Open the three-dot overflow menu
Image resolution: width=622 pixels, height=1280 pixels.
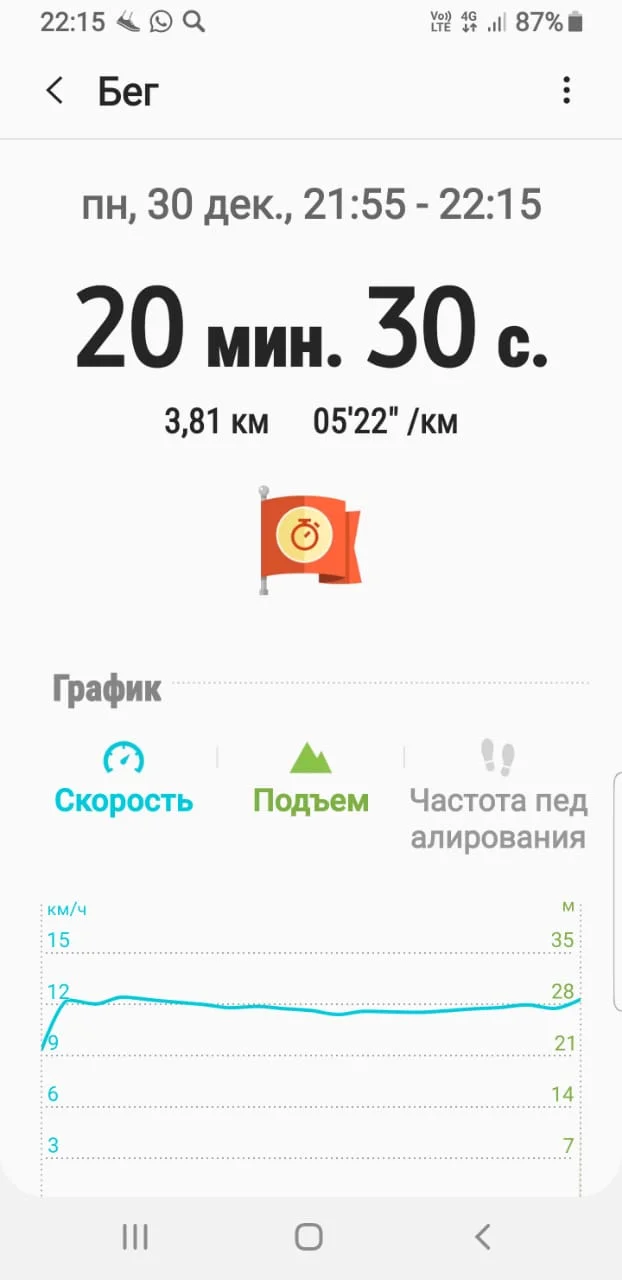(x=566, y=91)
